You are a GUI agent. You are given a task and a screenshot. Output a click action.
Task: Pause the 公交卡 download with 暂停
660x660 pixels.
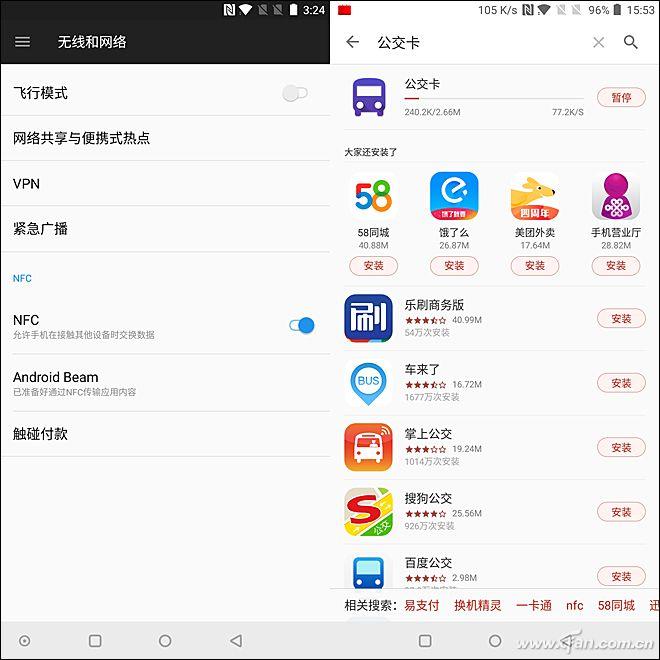621,97
